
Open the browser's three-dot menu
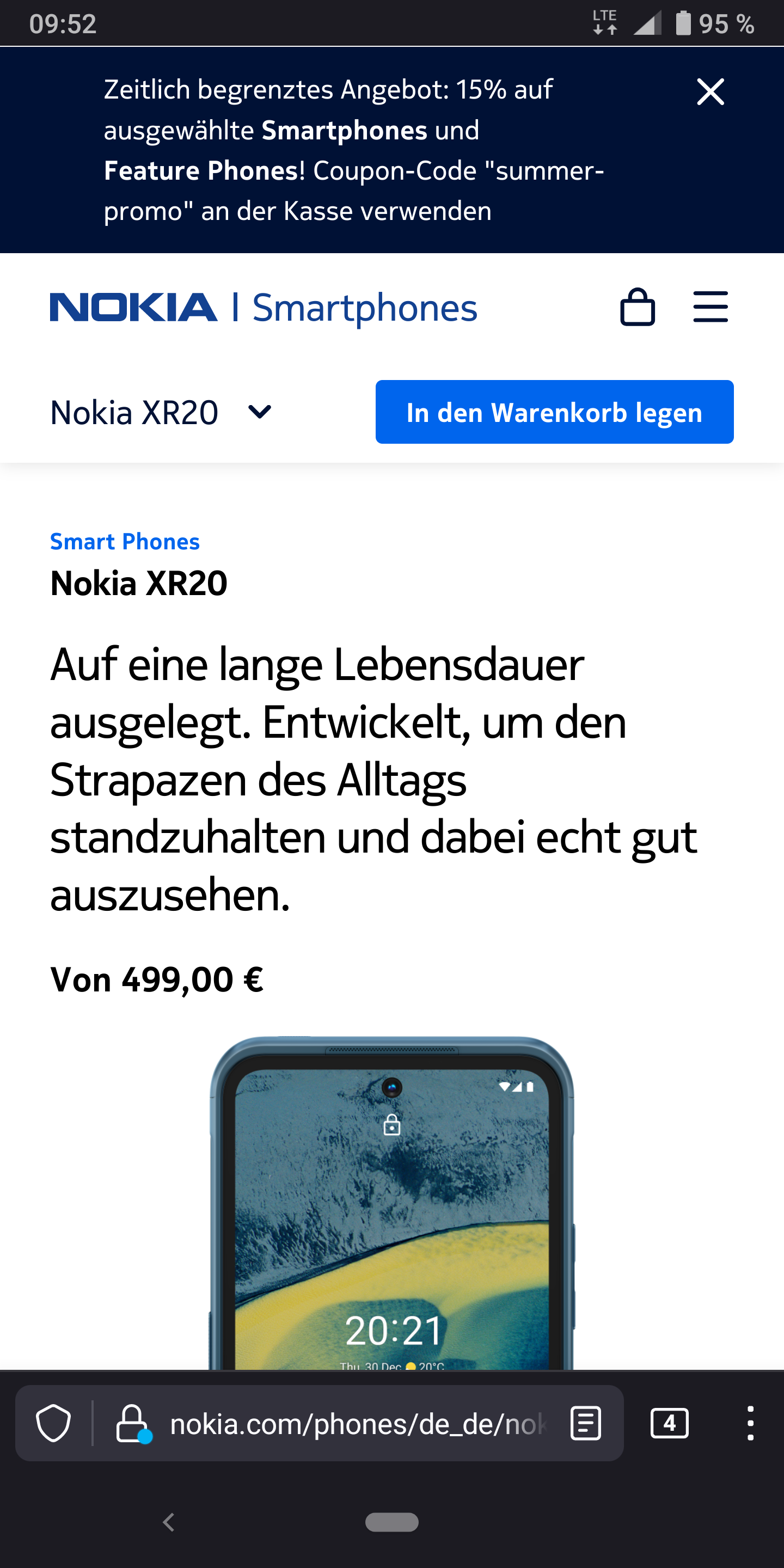click(x=750, y=1424)
